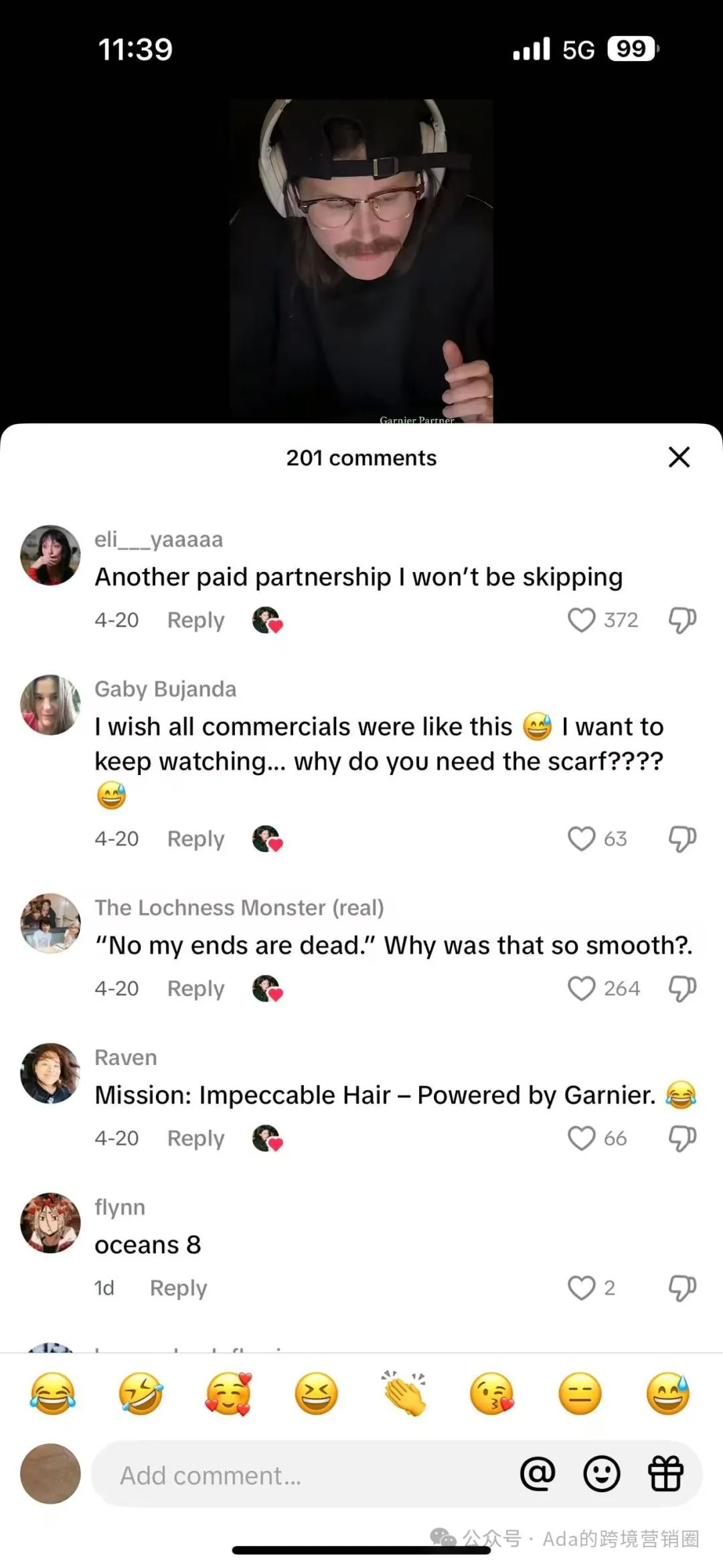
Task: Open eli___yaaaaa's profile picture
Action: pos(50,555)
